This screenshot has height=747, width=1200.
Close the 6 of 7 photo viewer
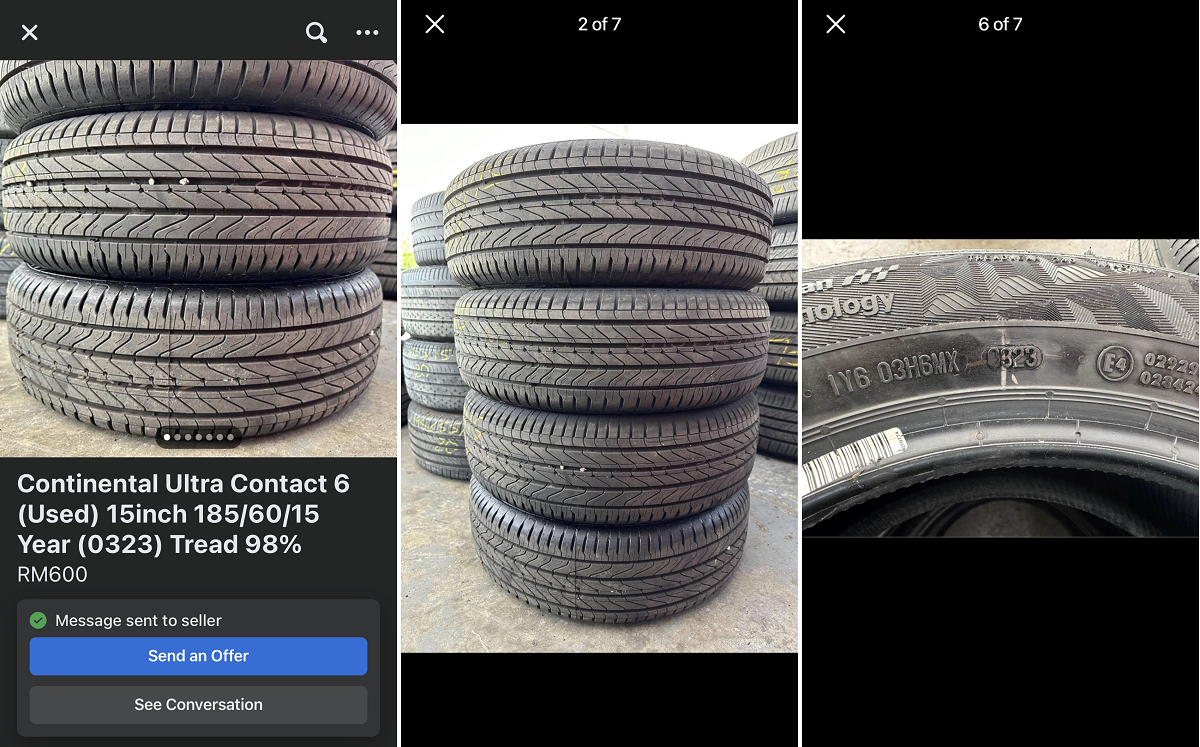coord(835,24)
